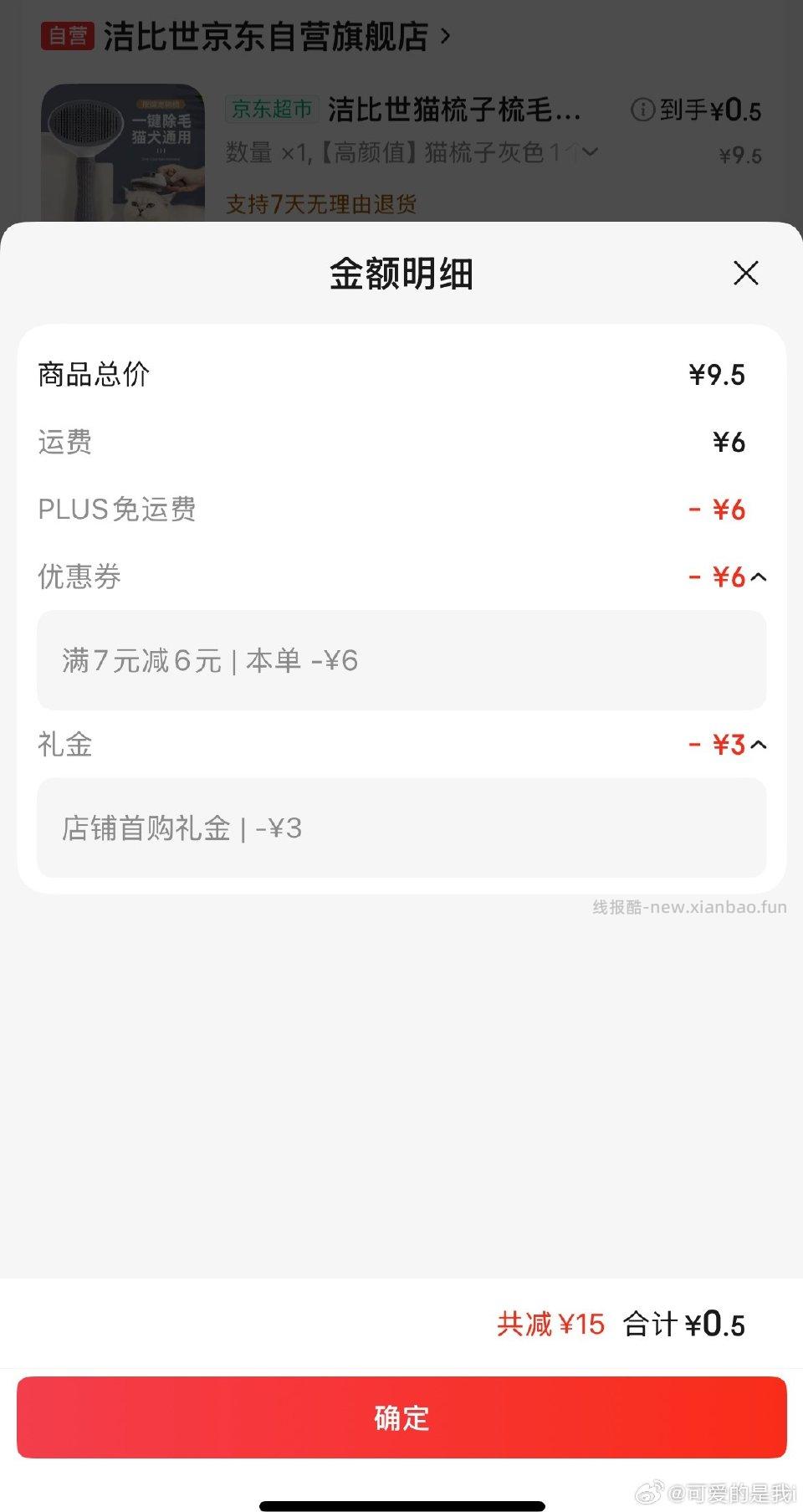Click the 商品总价 ¥9.5 price row
The width and height of the screenshot is (803, 1512).
click(x=401, y=375)
